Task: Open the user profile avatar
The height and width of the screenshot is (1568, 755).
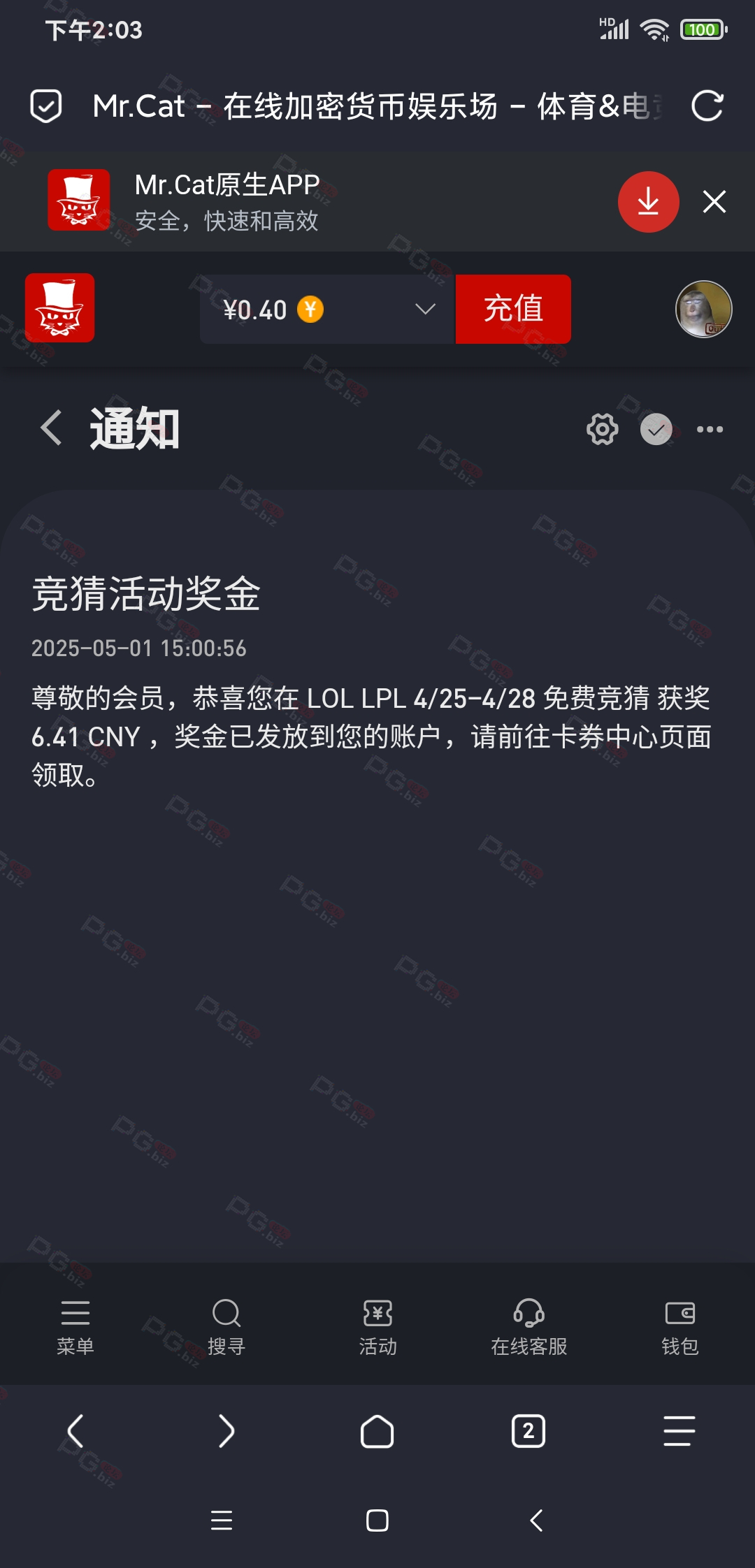Action: [x=703, y=309]
